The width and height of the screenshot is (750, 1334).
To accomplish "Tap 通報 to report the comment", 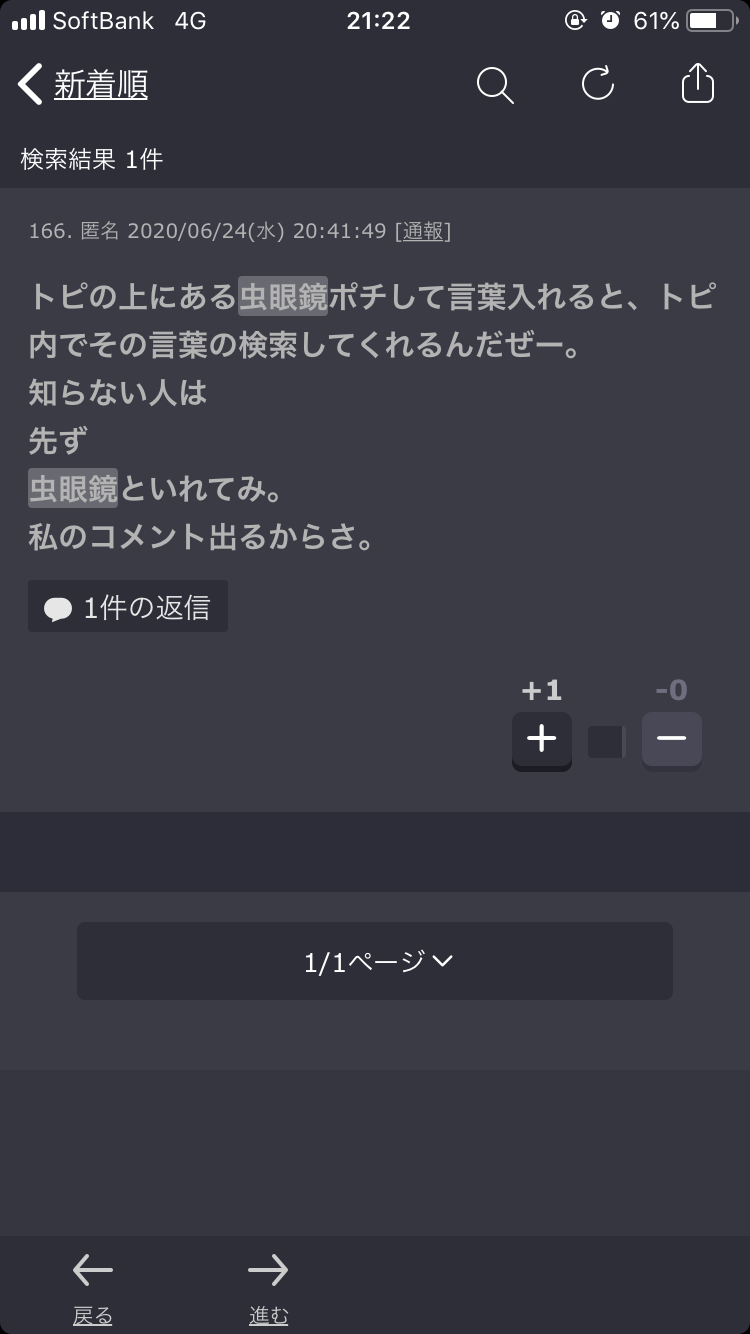I will [424, 231].
